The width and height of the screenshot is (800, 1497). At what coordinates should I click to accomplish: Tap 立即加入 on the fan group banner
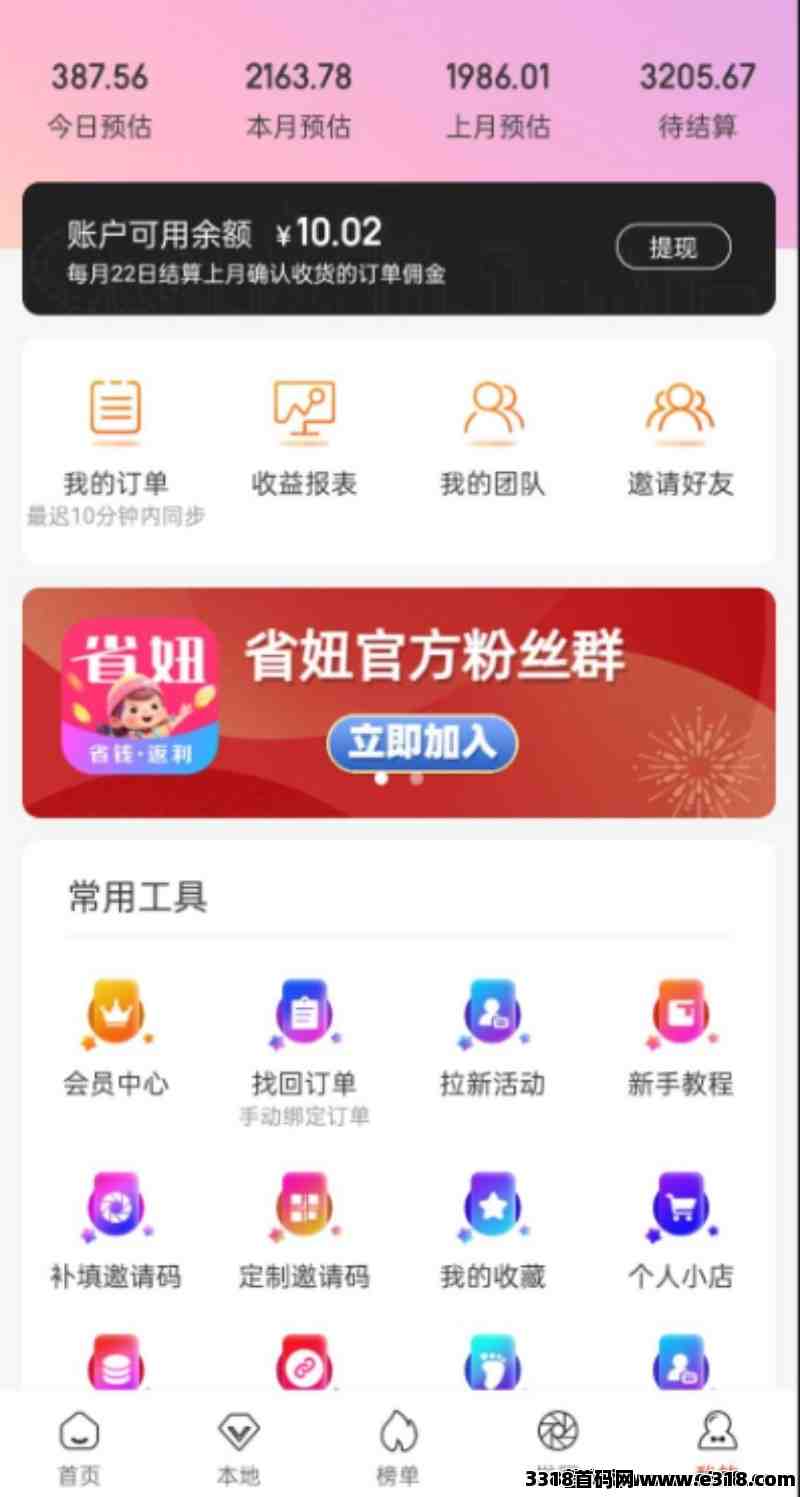click(422, 743)
